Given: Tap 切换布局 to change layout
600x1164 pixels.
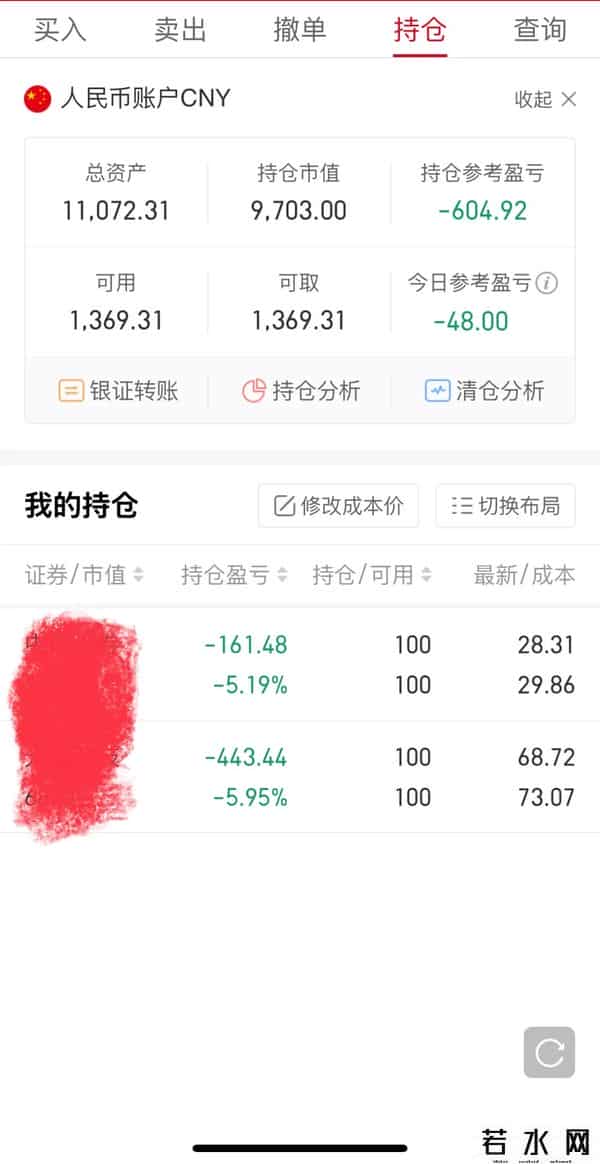Looking at the screenshot, I should click(506, 506).
